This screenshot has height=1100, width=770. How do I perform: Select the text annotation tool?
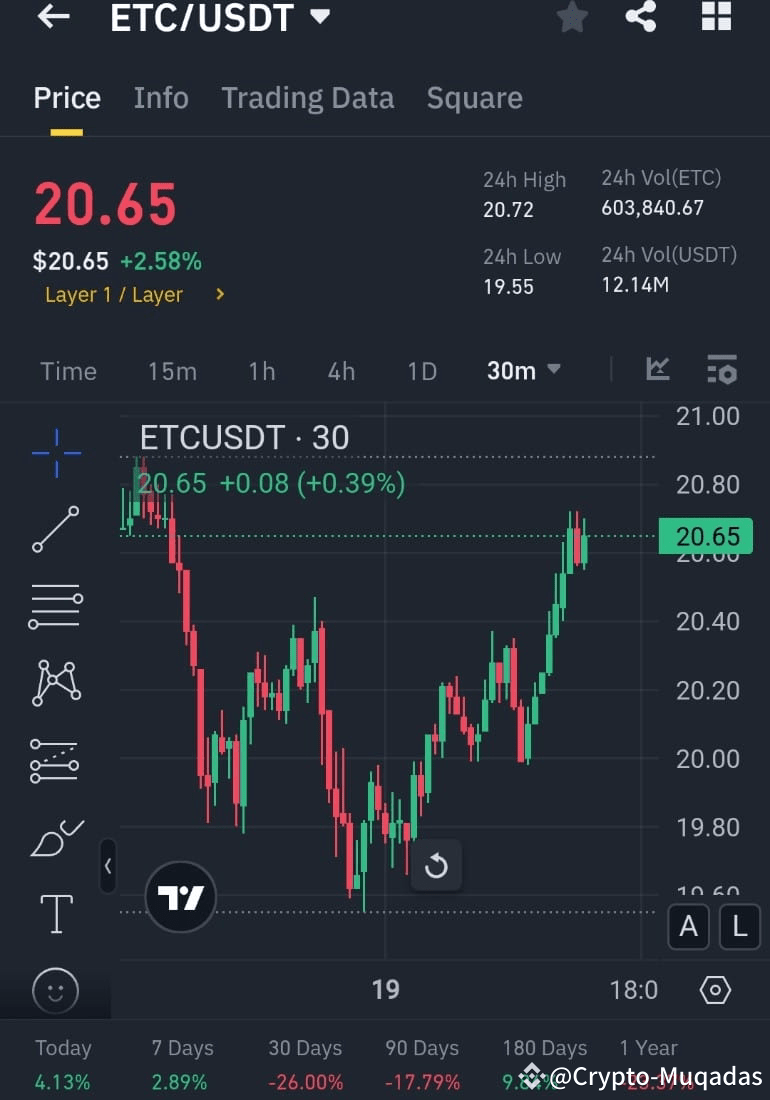coord(55,913)
